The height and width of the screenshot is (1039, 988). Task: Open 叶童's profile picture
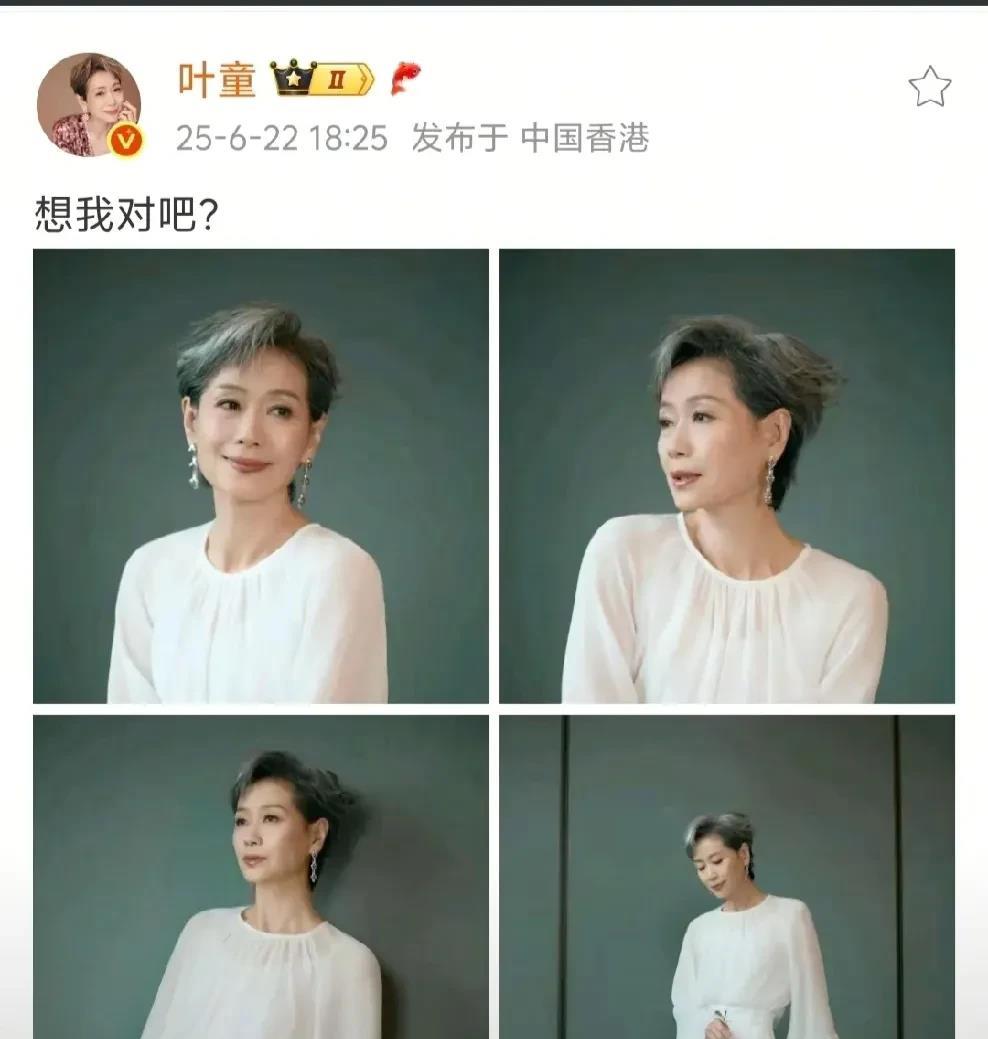point(88,105)
